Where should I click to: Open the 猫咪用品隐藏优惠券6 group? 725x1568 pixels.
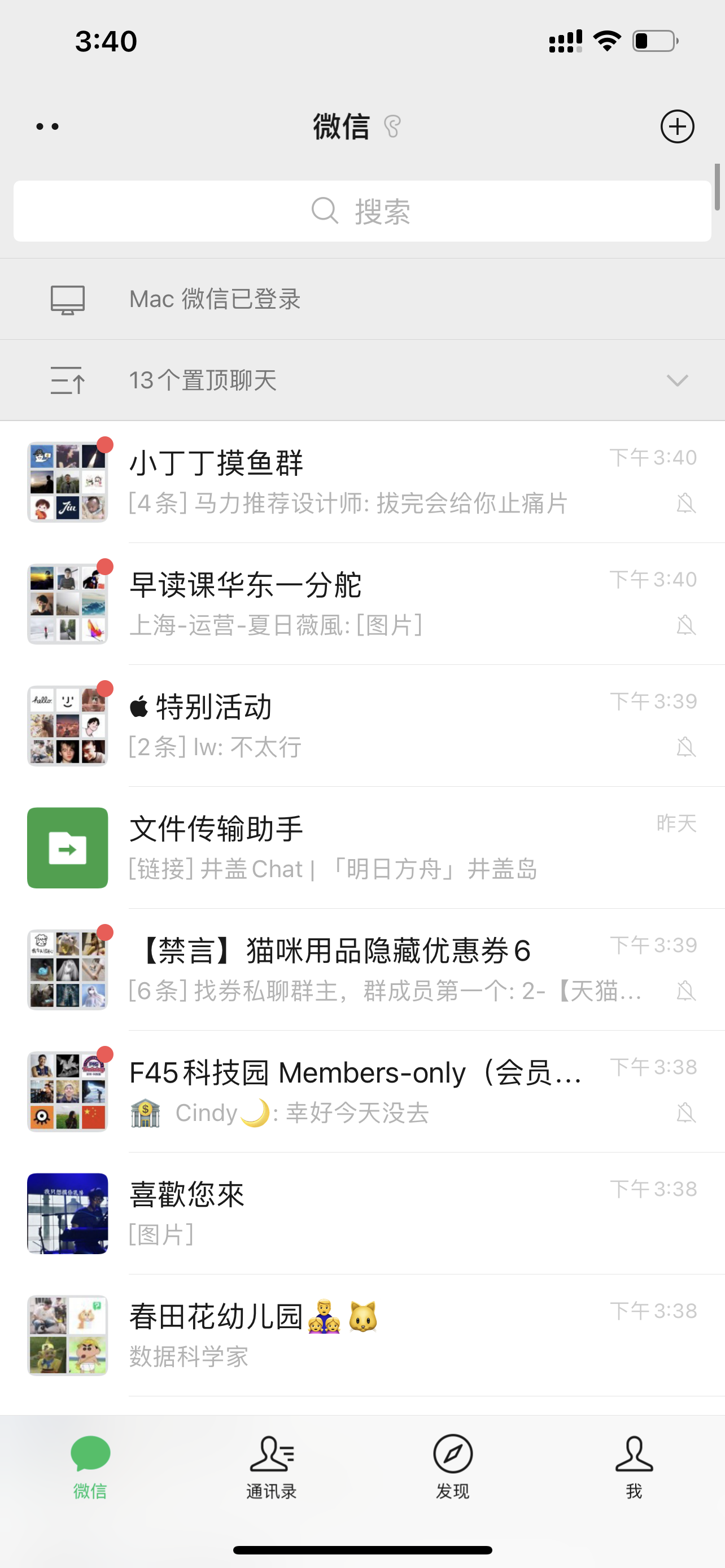(362, 969)
